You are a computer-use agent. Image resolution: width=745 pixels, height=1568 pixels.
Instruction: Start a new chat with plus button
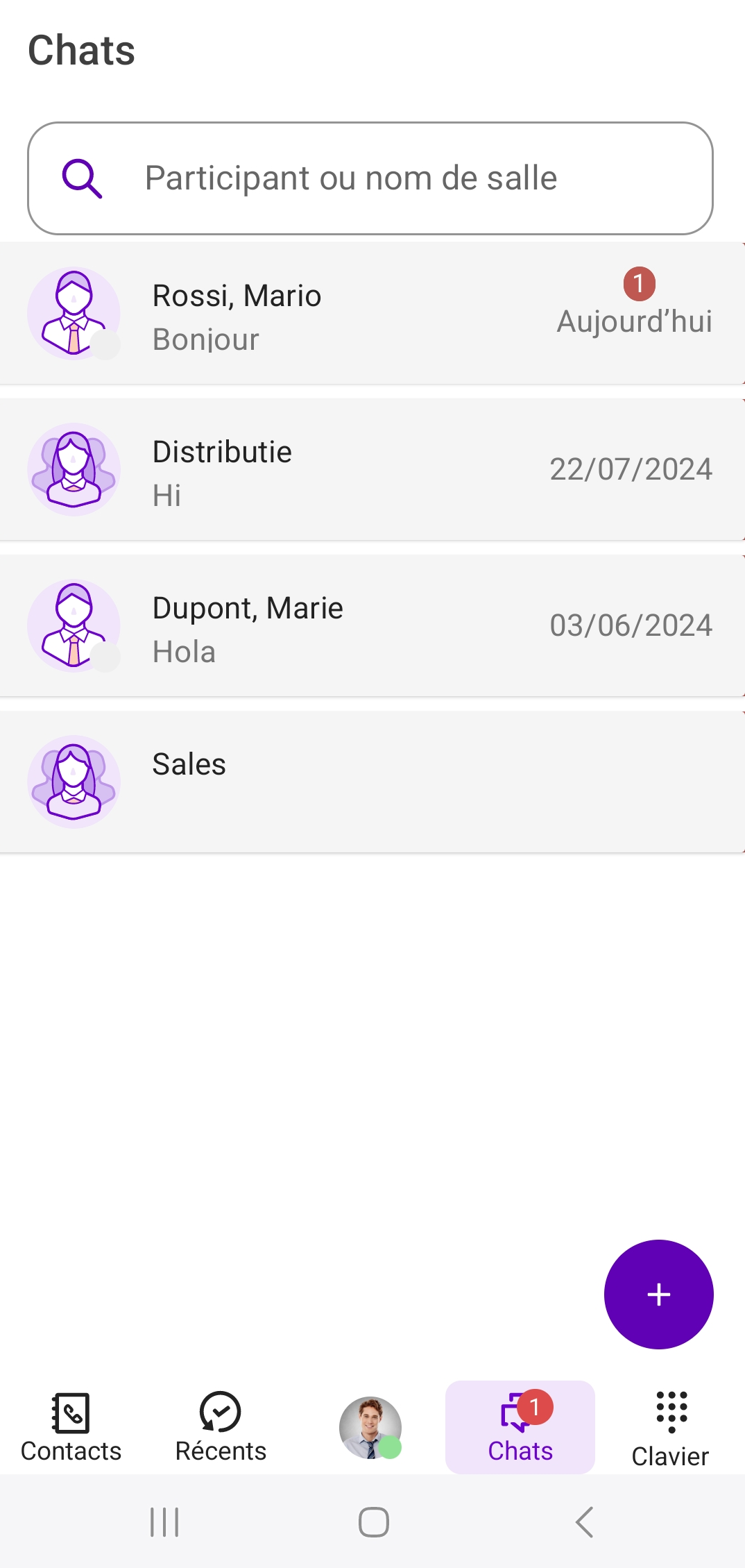pos(658,1295)
